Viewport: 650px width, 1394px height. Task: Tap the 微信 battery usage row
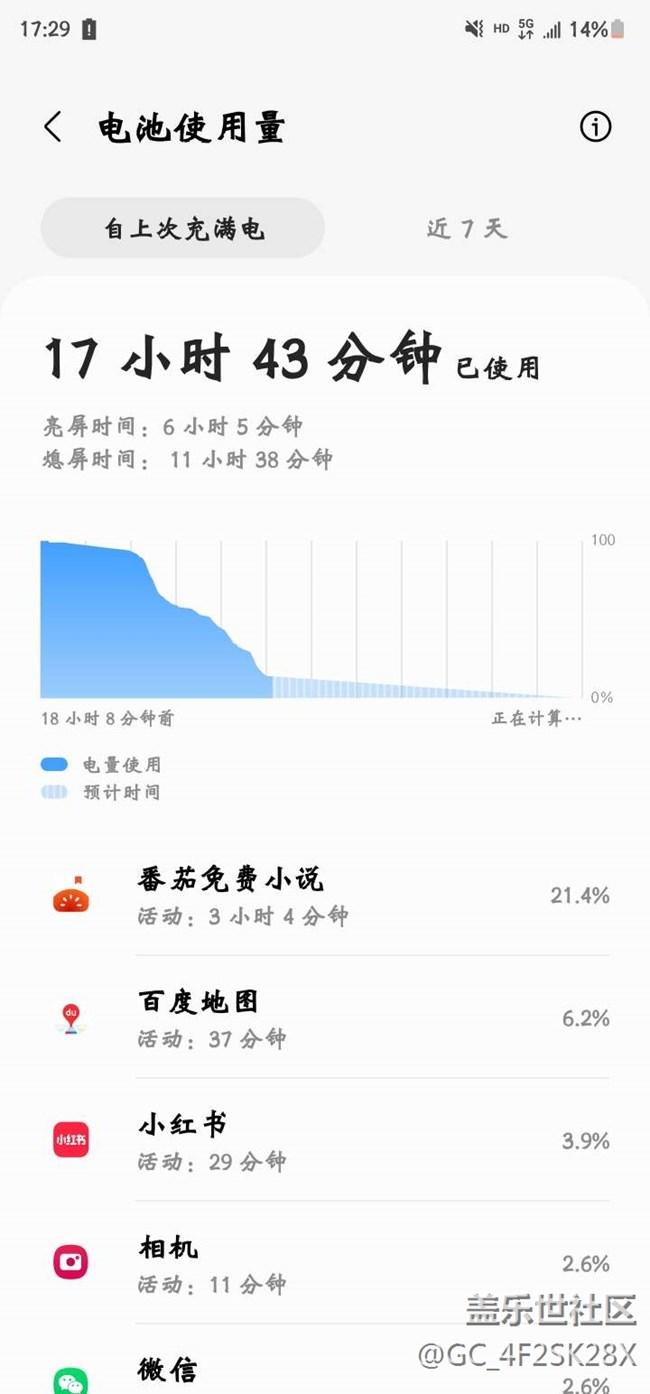[x=325, y=1360]
